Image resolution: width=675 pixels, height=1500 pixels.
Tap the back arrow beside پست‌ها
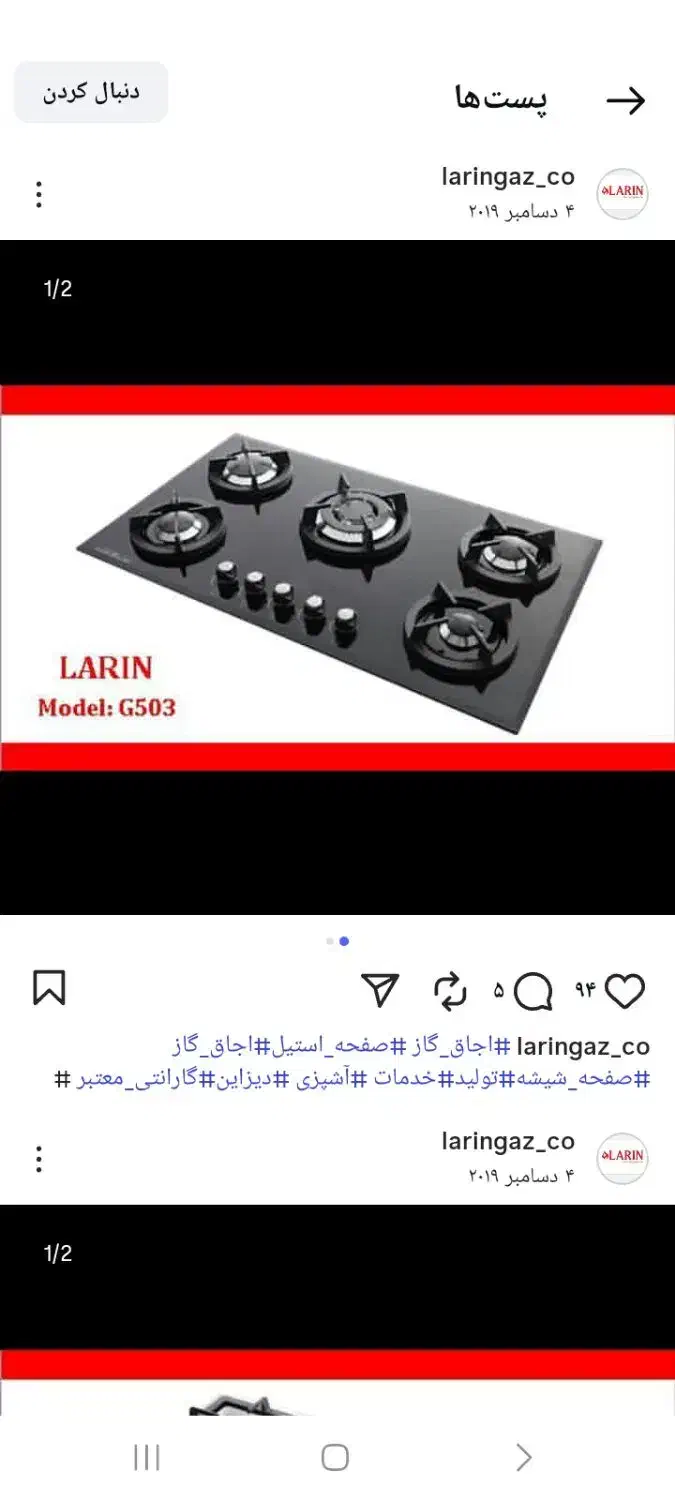tap(626, 101)
